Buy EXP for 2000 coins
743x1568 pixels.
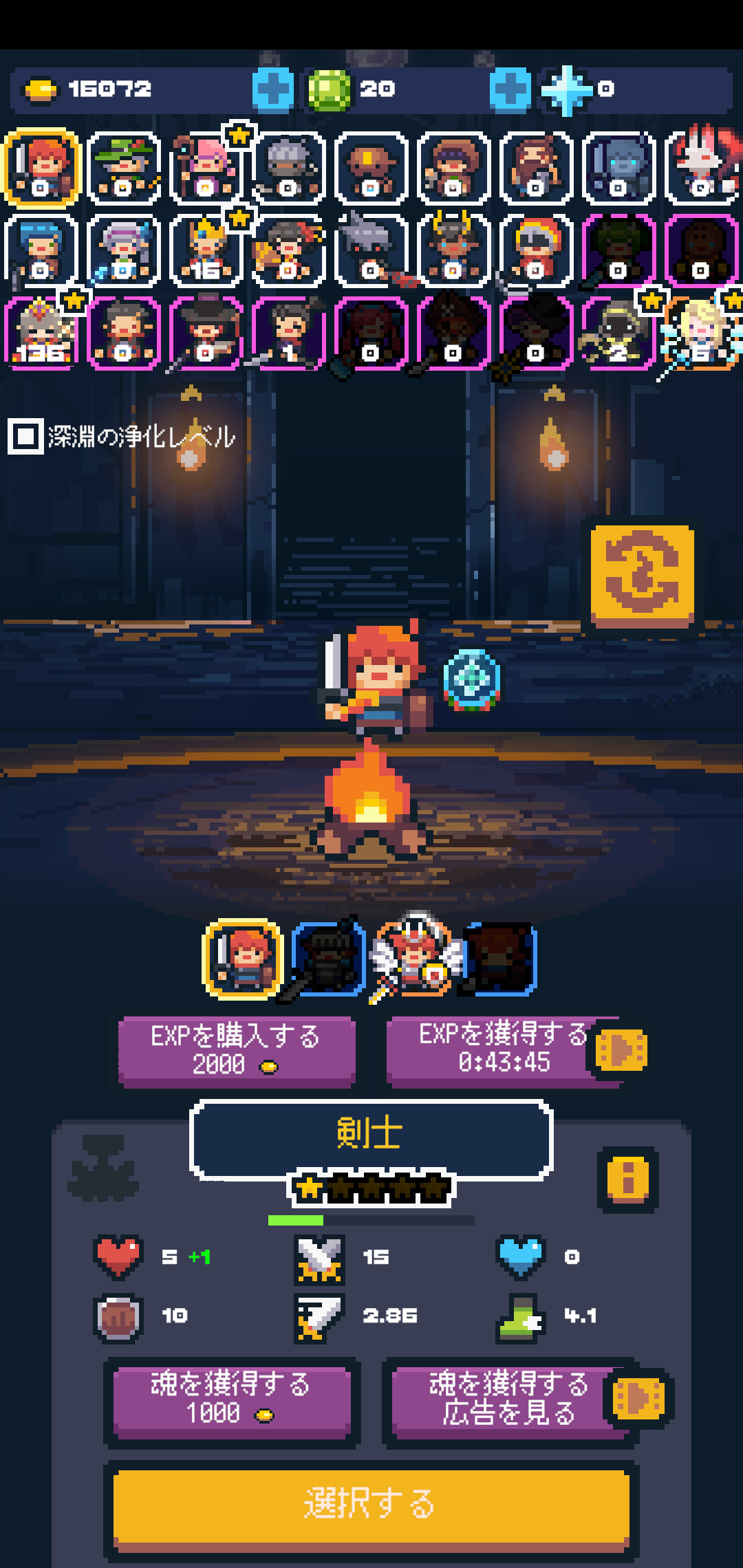237,1051
